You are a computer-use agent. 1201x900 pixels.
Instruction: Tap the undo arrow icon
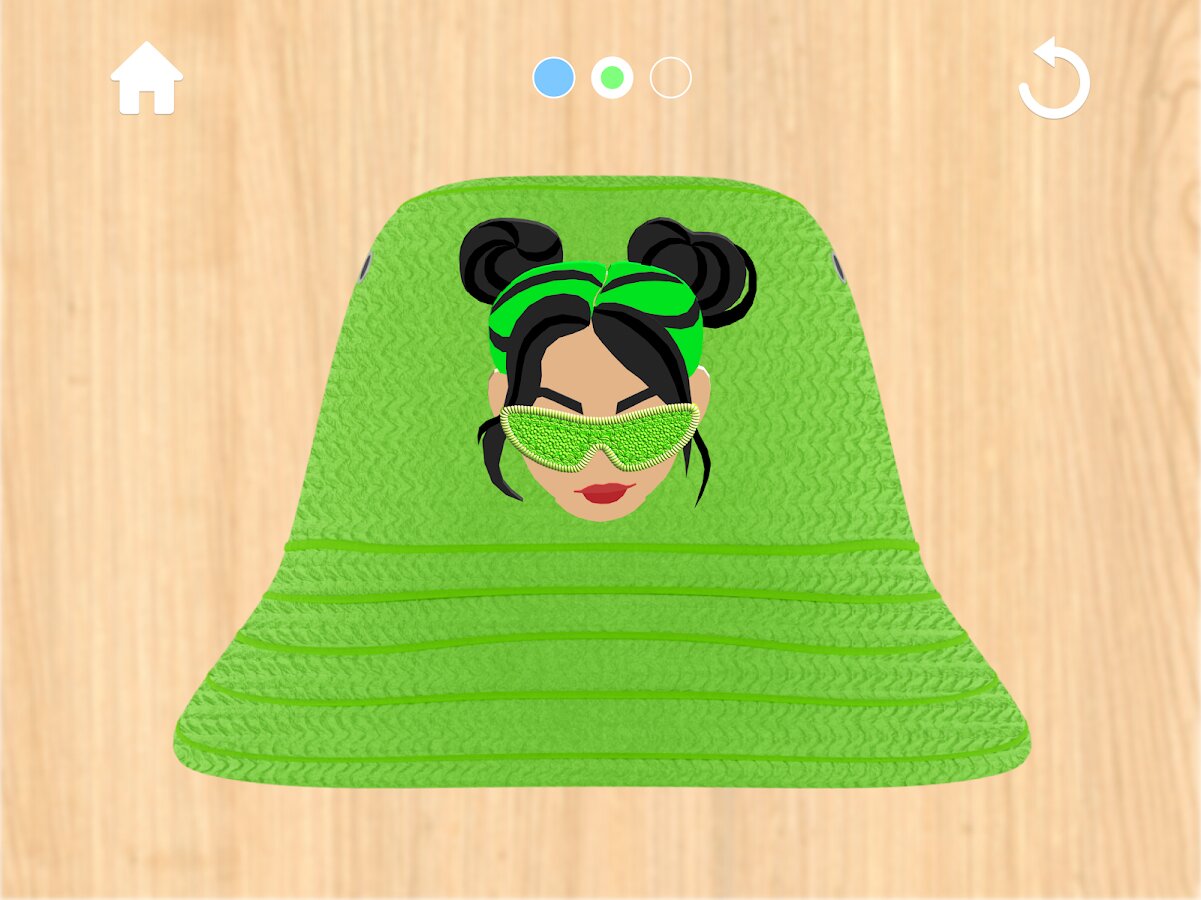tap(1055, 80)
